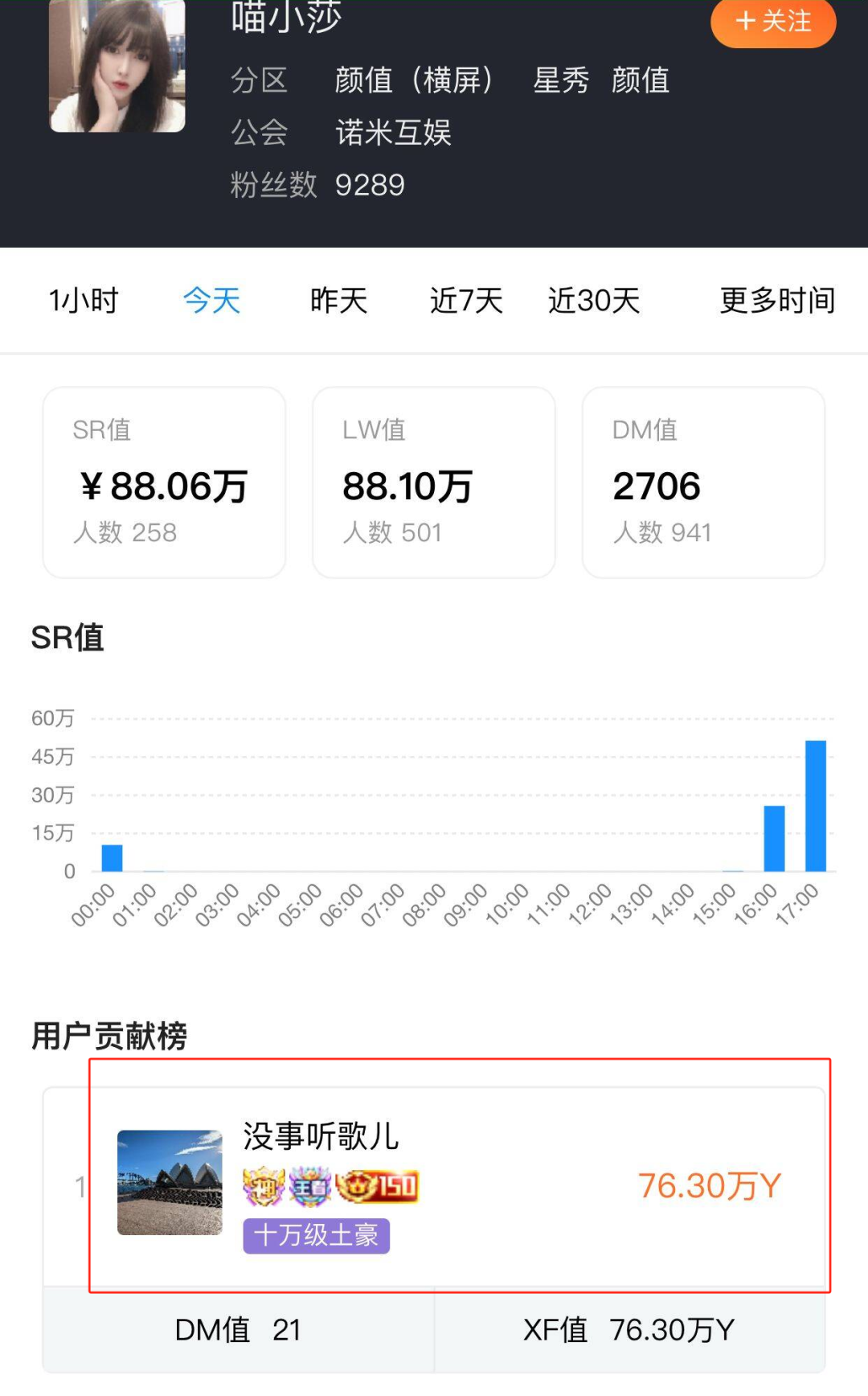
Task: Open 更多时间 for more time options
Action: [x=777, y=301]
